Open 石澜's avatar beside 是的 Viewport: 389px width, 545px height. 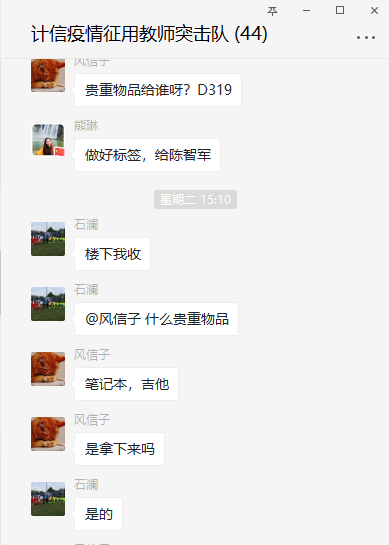pos(48,499)
